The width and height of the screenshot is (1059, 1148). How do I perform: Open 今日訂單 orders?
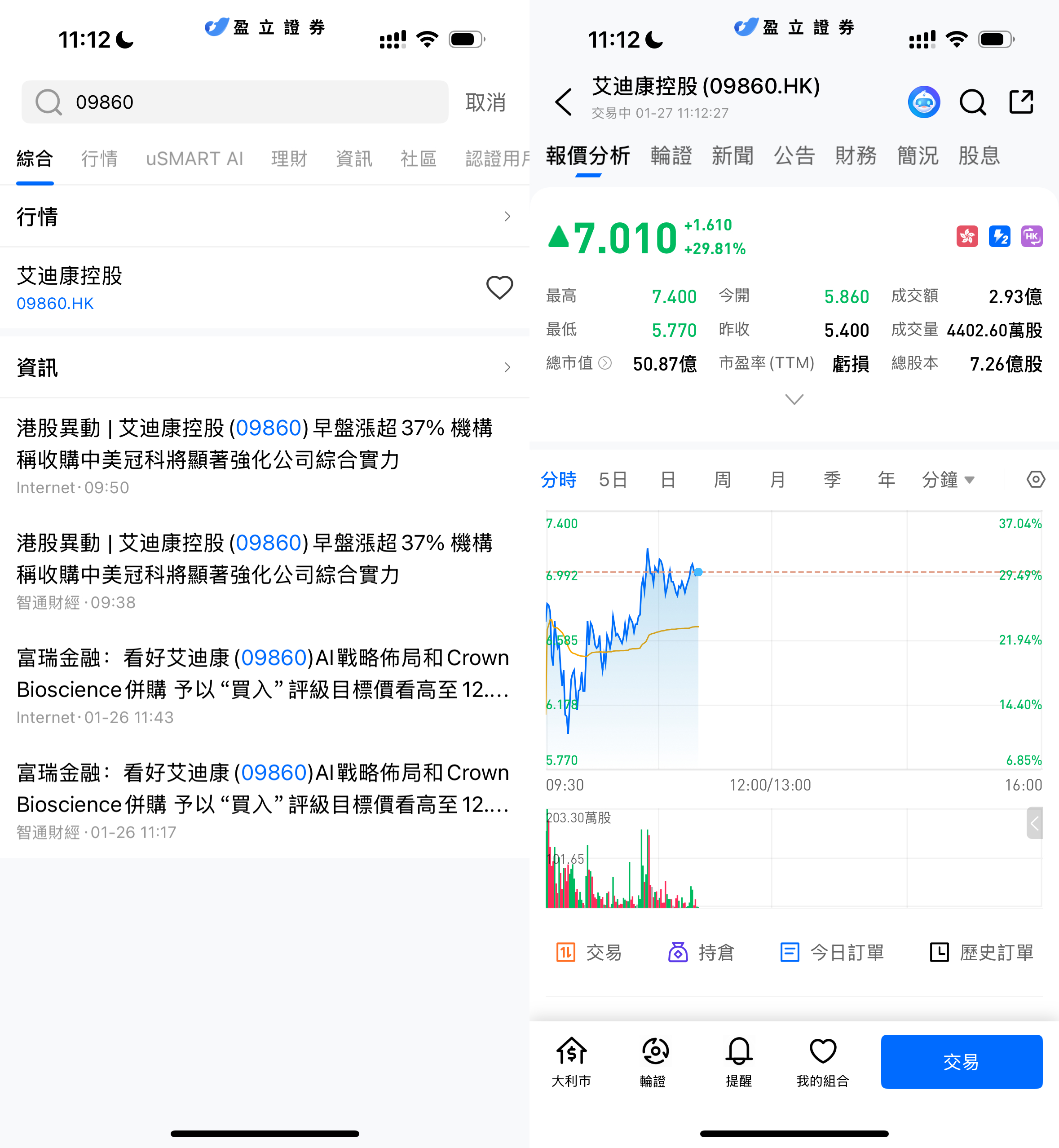coord(832,953)
